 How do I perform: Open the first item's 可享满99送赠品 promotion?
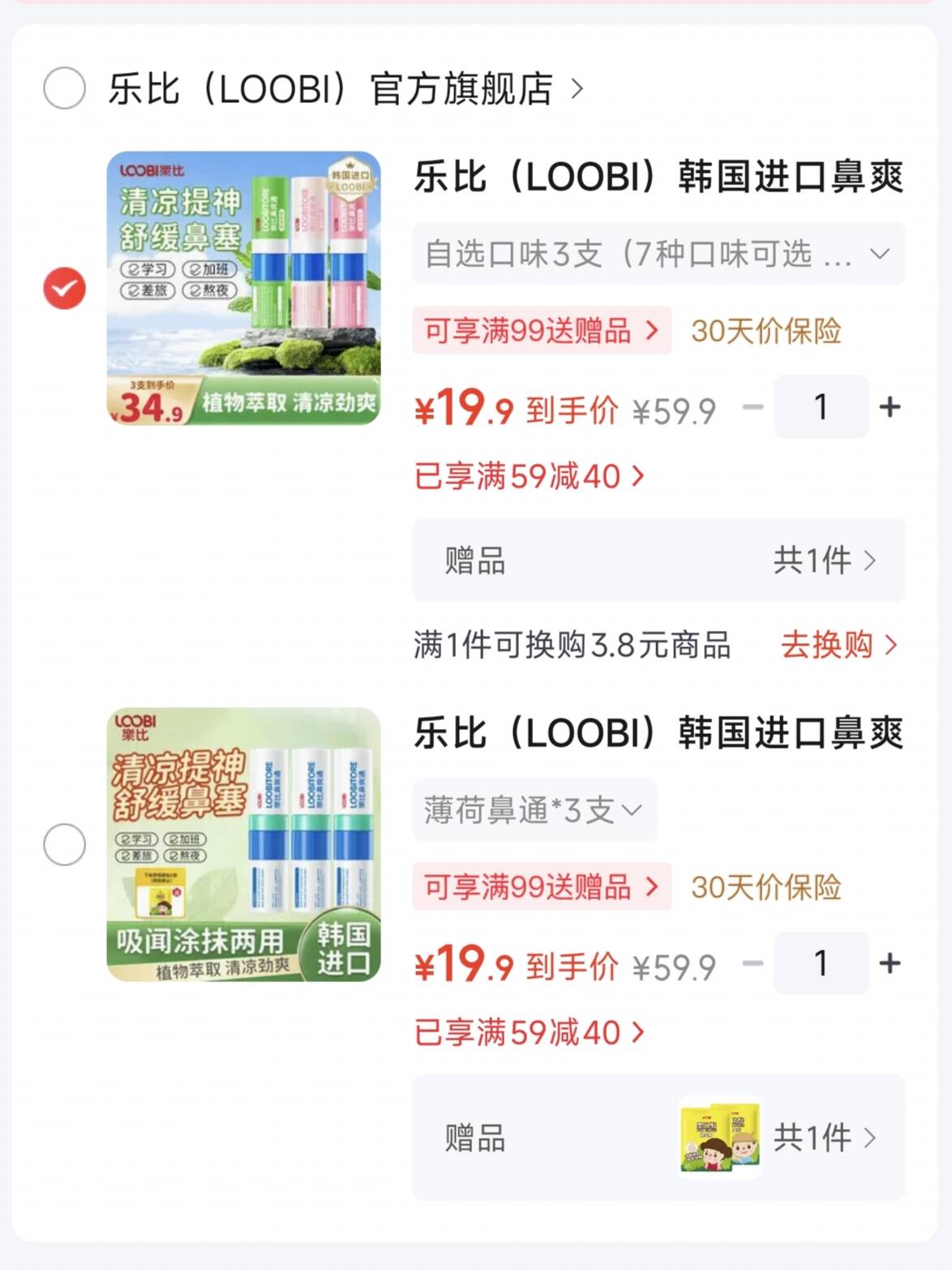[x=542, y=330]
